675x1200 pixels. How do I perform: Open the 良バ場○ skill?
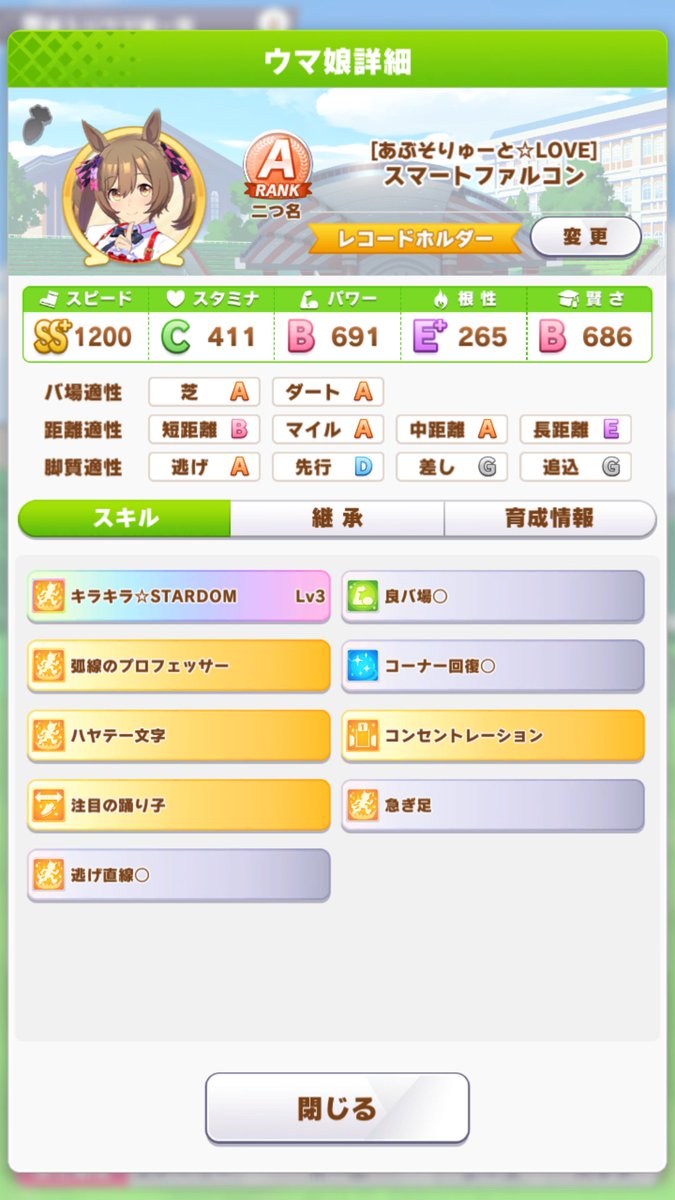pos(493,597)
